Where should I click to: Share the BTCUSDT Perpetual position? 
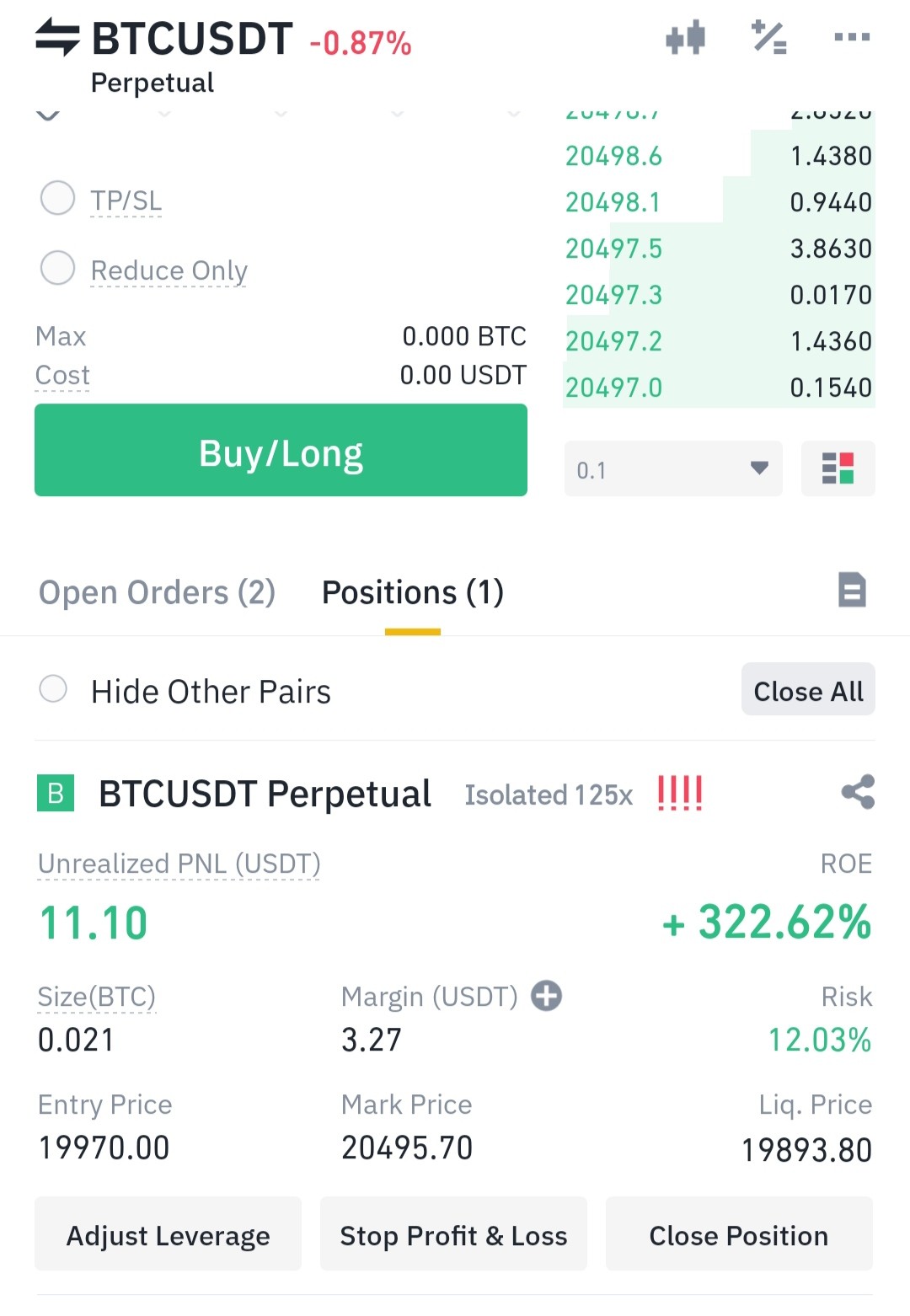click(x=858, y=792)
